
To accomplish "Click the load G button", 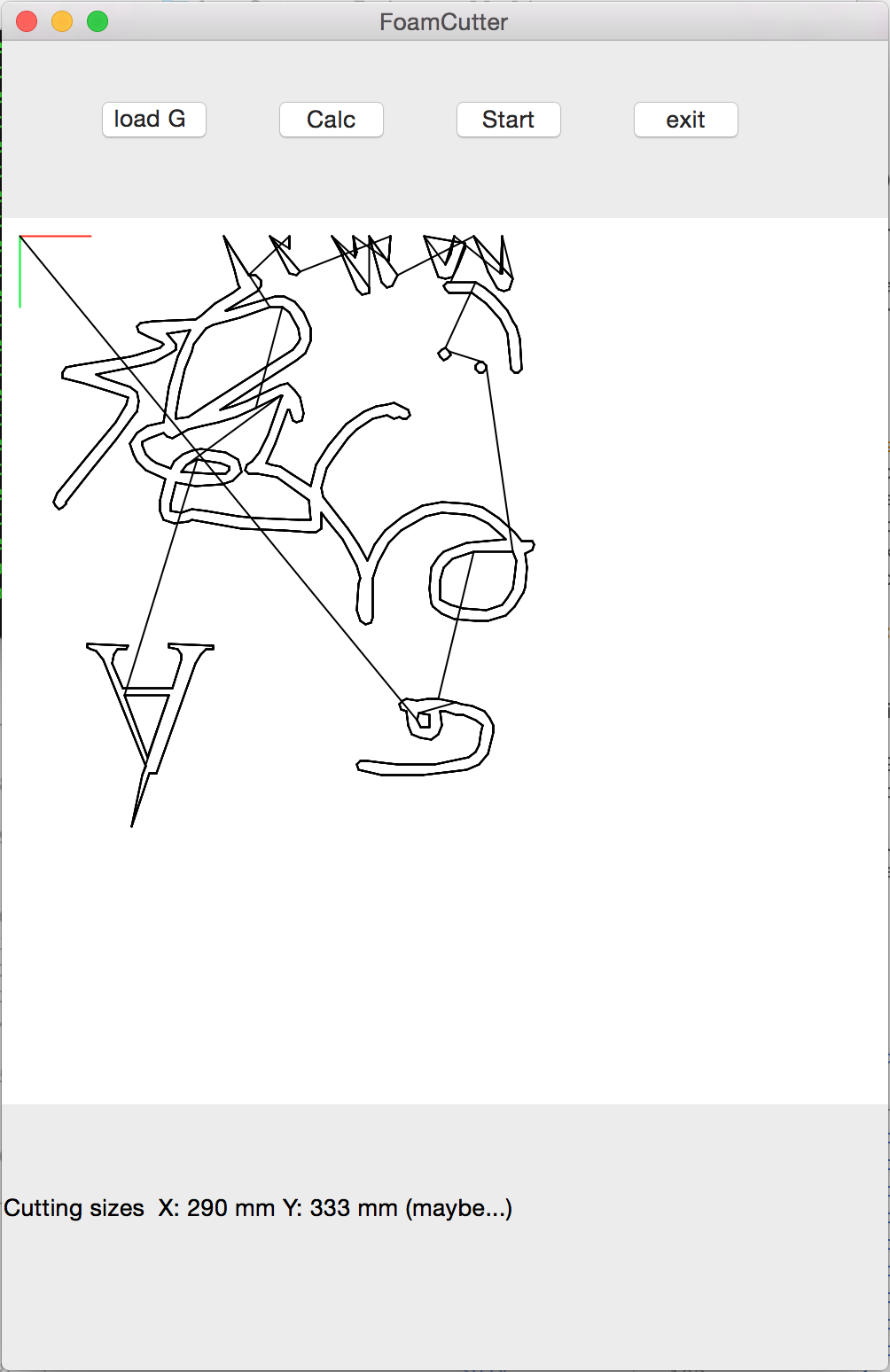I will (153, 120).
